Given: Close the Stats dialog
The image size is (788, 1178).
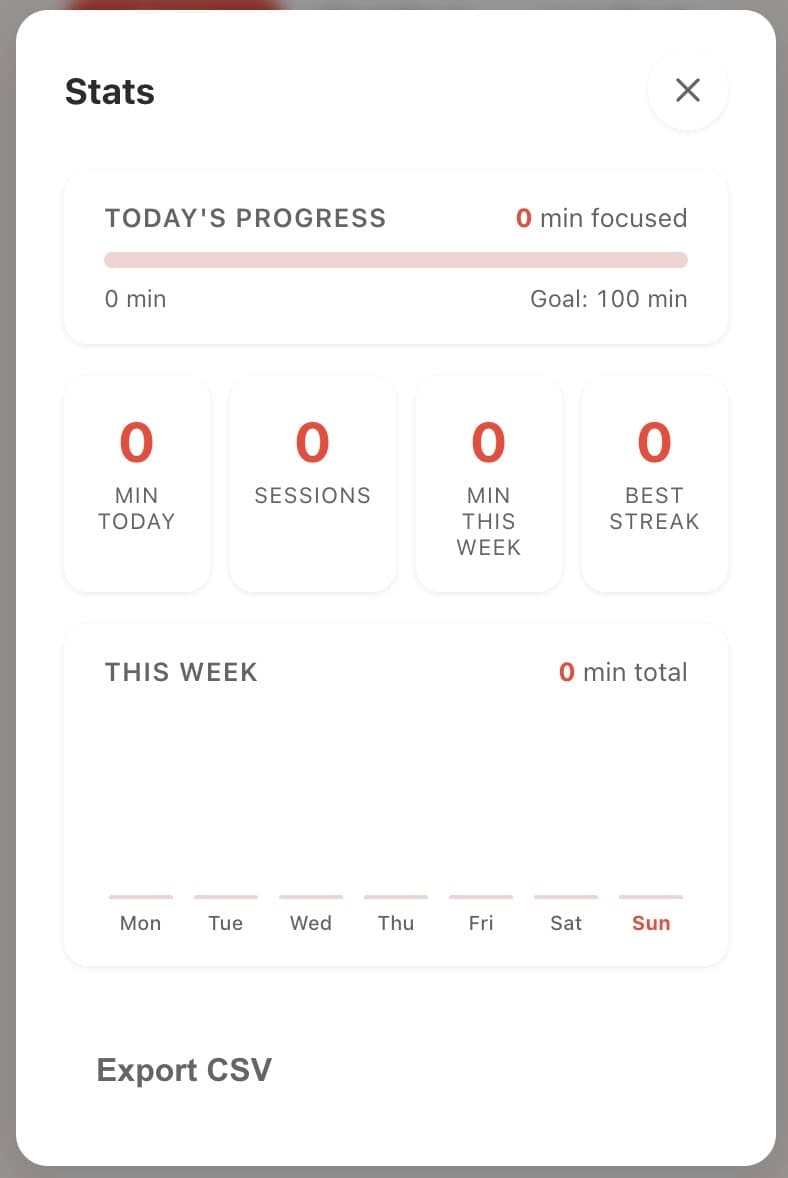Looking at the screenshot, I should tap(687, 89).
